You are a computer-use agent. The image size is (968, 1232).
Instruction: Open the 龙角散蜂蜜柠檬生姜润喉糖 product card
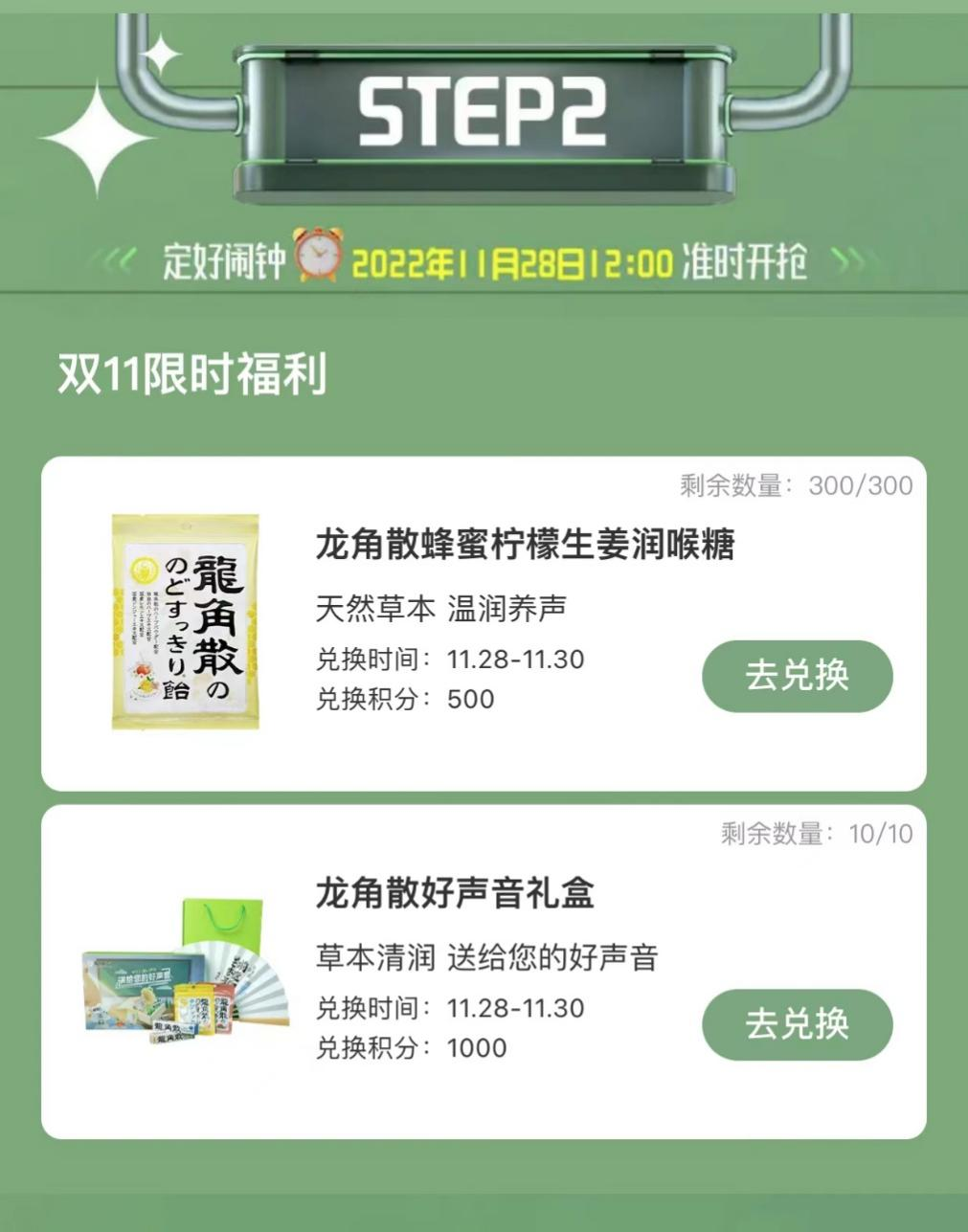pos(523,546)
